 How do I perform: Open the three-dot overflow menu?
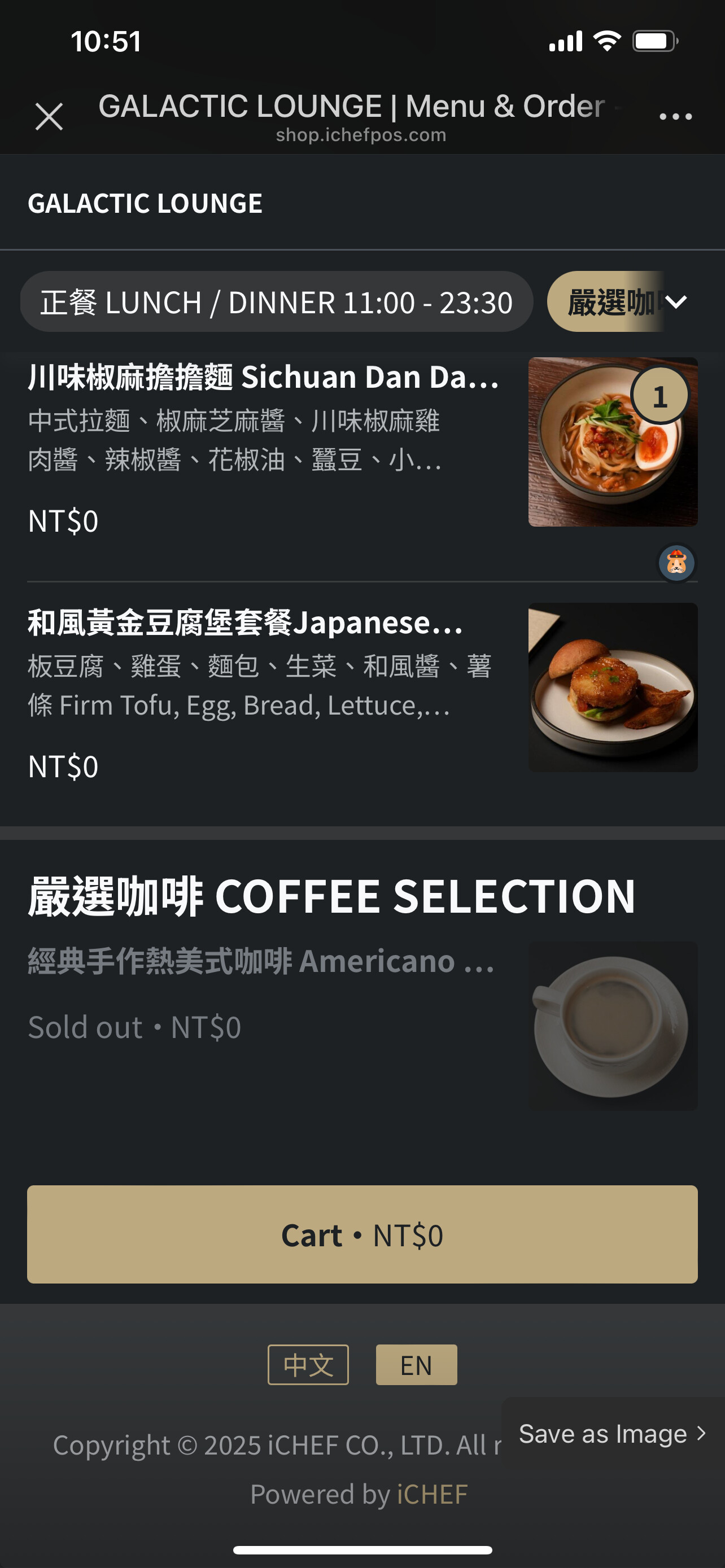(x=676, y=116)
